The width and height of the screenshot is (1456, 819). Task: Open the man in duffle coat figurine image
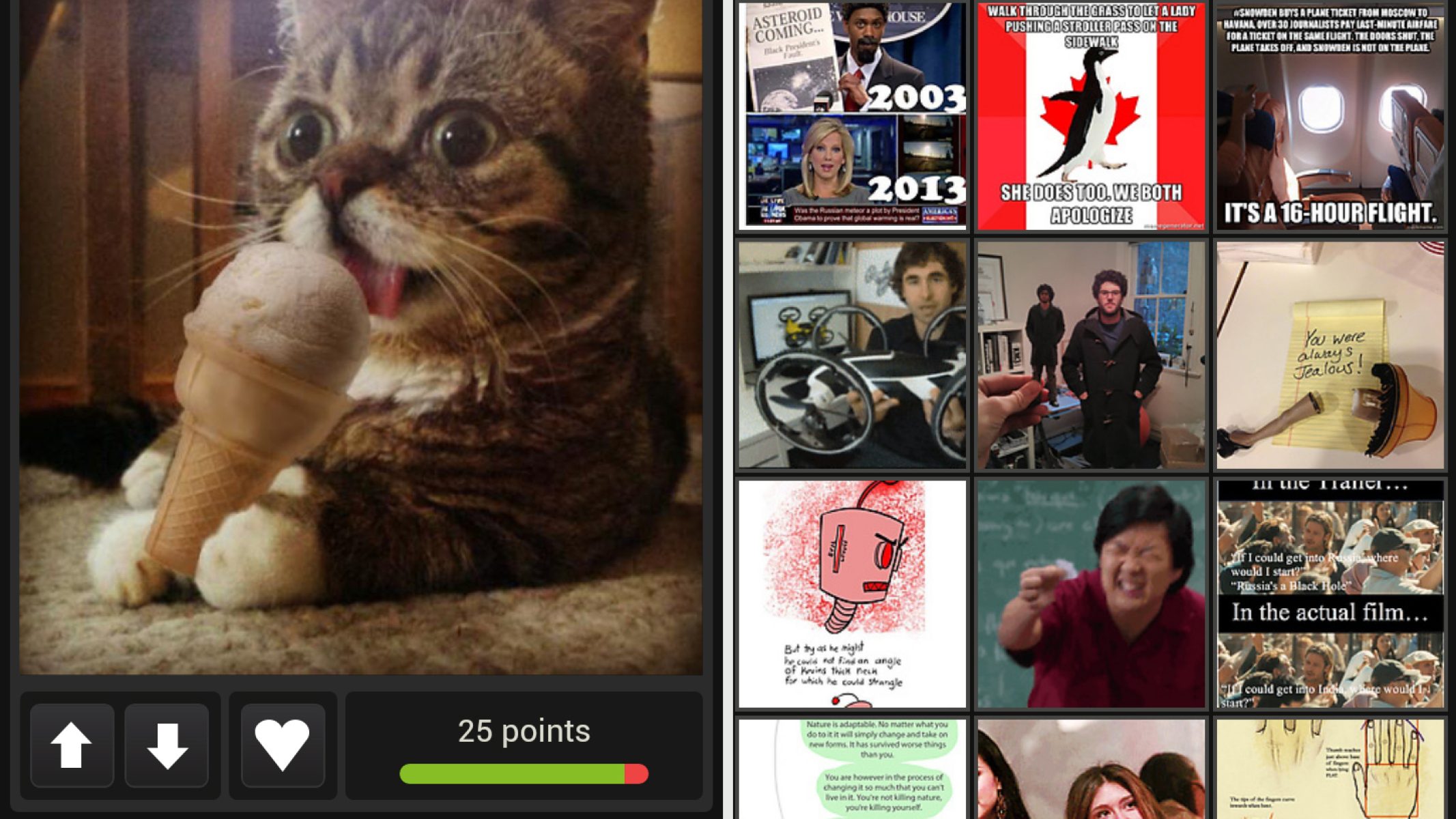pyautogui.click(x=1091, y=354)
